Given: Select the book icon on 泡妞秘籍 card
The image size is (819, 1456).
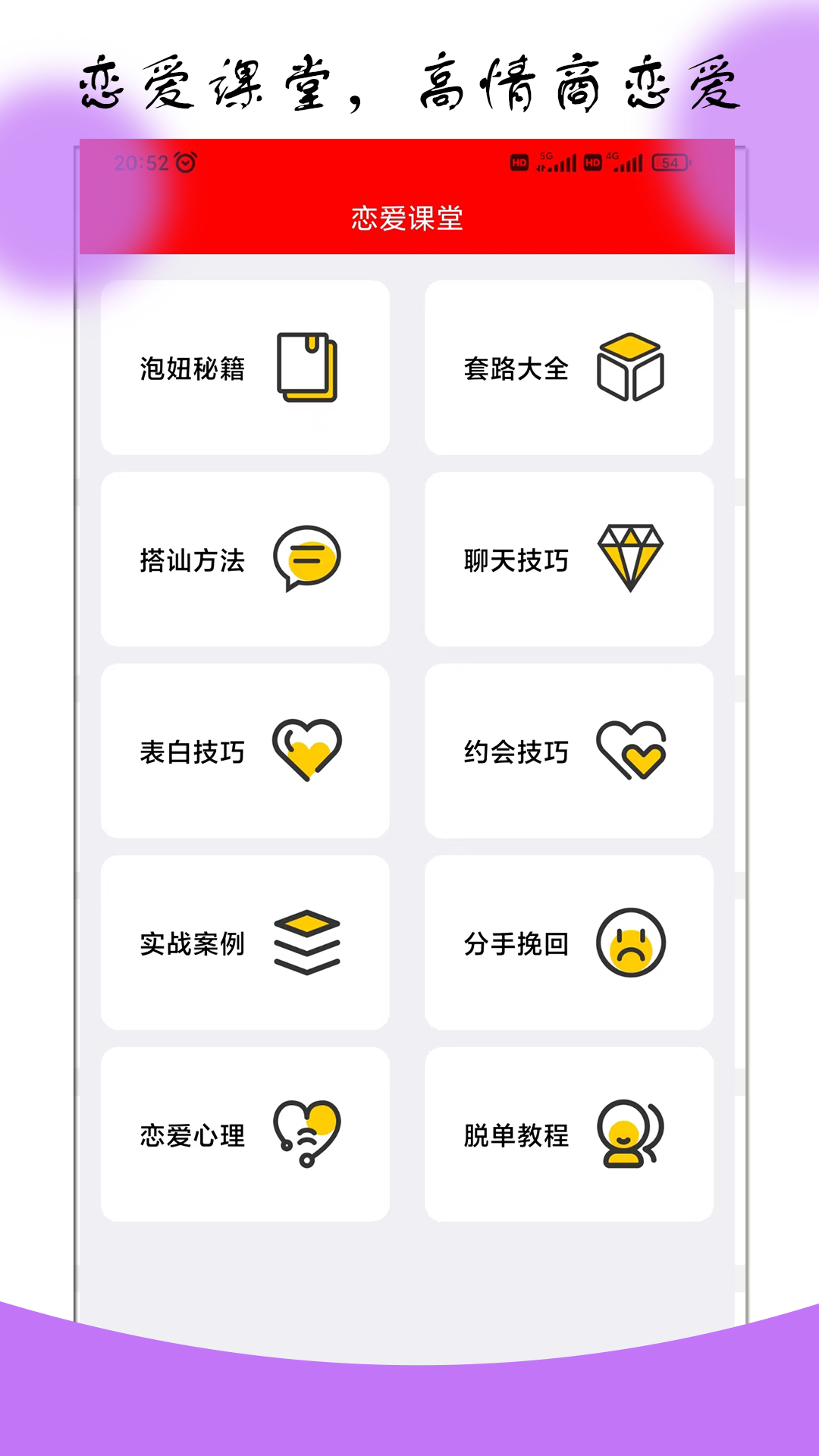Looking at the screenshot, I should [x=306, y=367].
